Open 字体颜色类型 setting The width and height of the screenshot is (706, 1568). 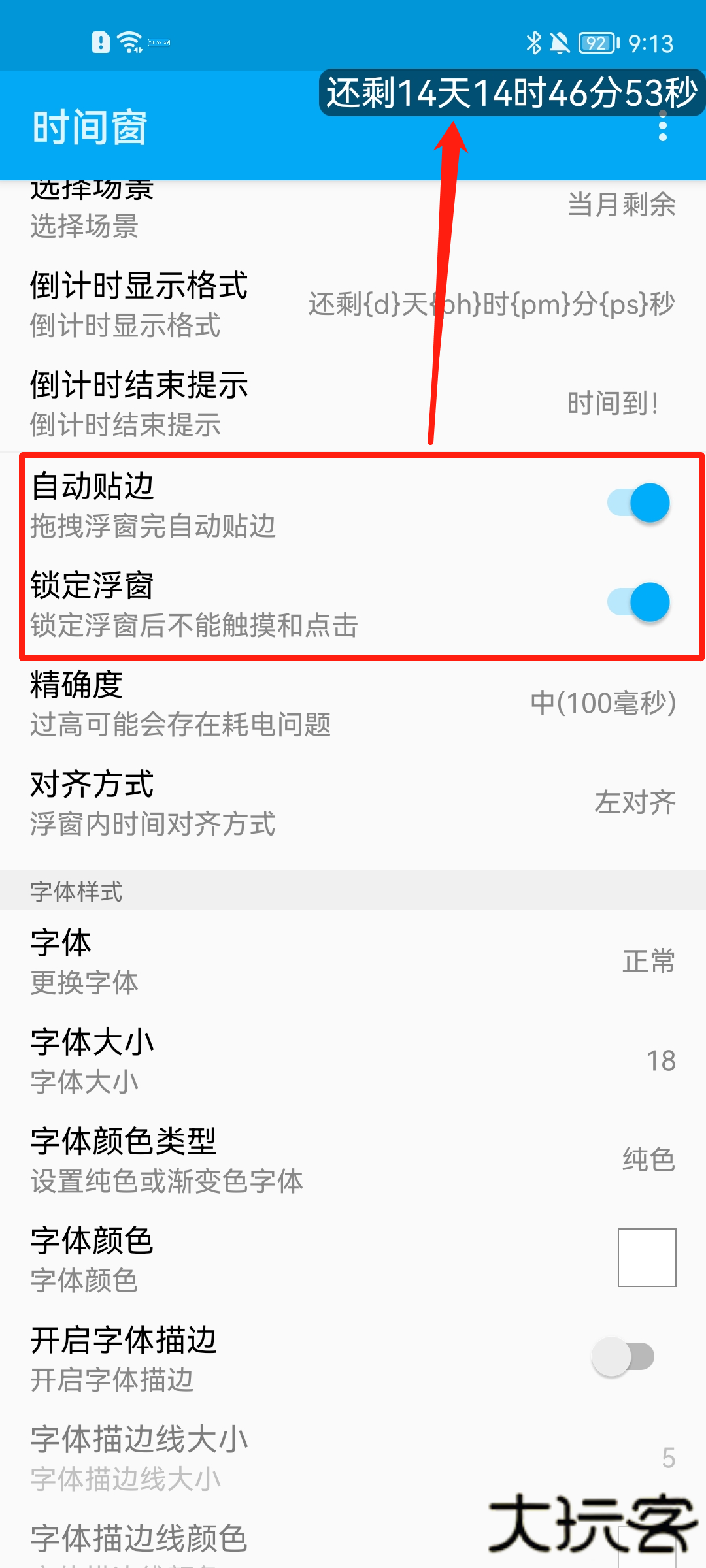pos(353,1160)
